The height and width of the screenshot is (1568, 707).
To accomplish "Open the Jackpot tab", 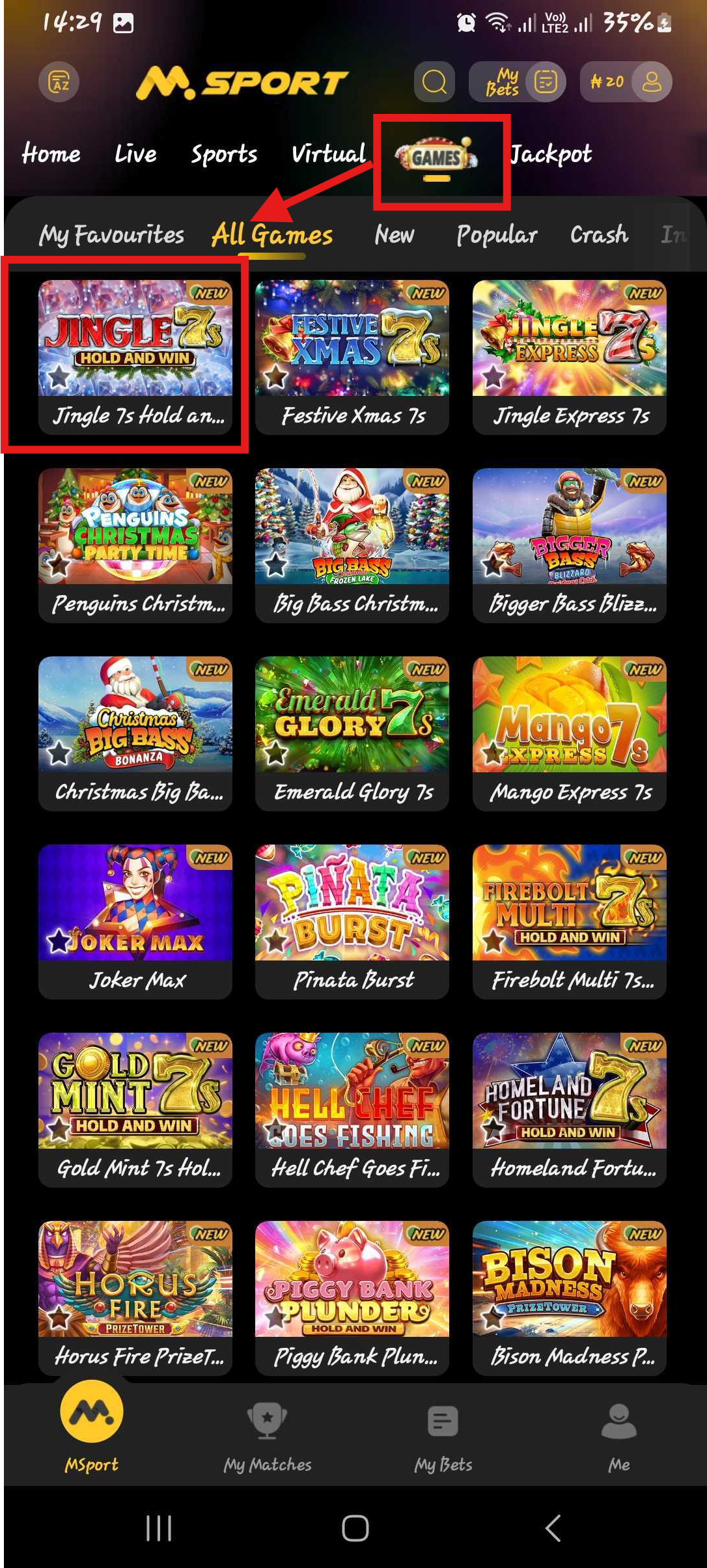I will click(x=551, y=154).
